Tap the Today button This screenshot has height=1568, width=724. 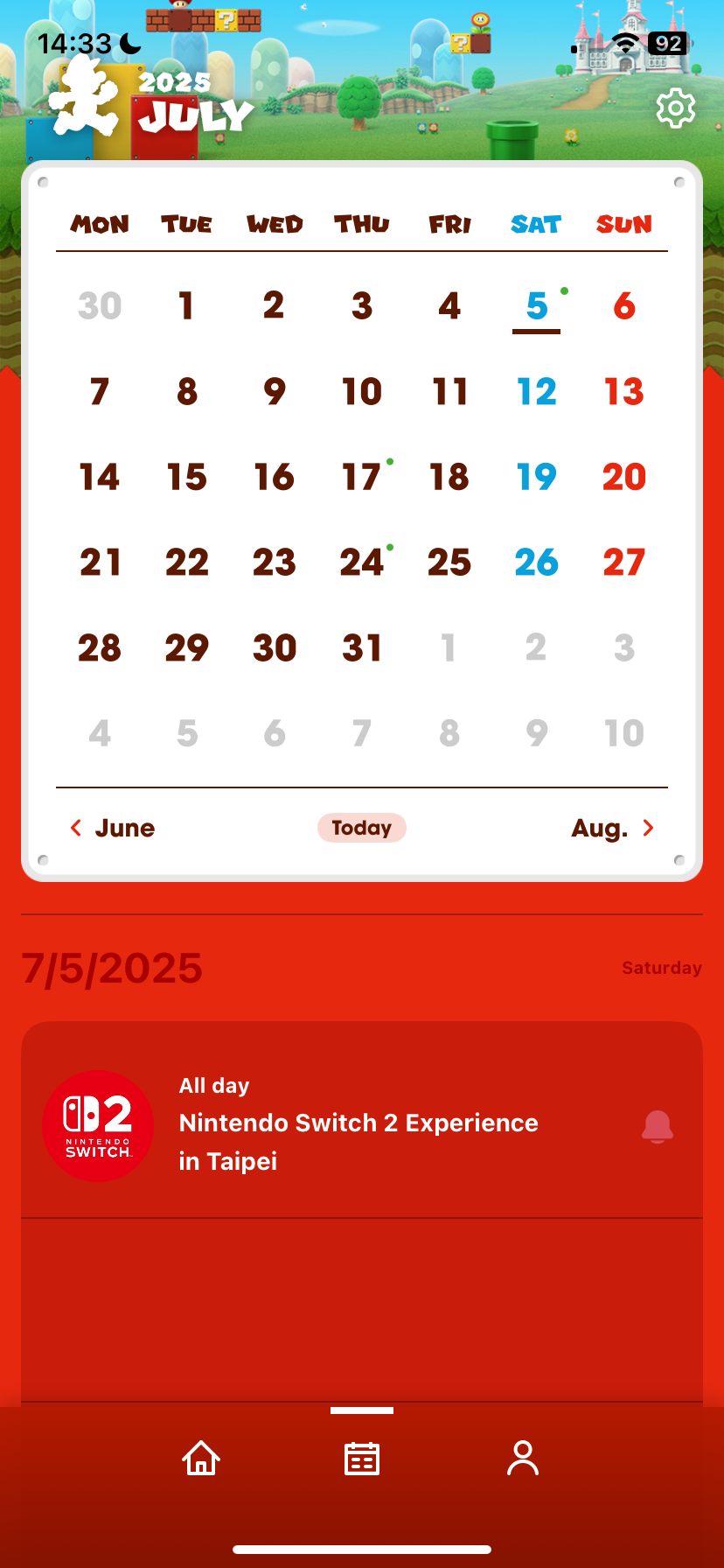point(362,828)
